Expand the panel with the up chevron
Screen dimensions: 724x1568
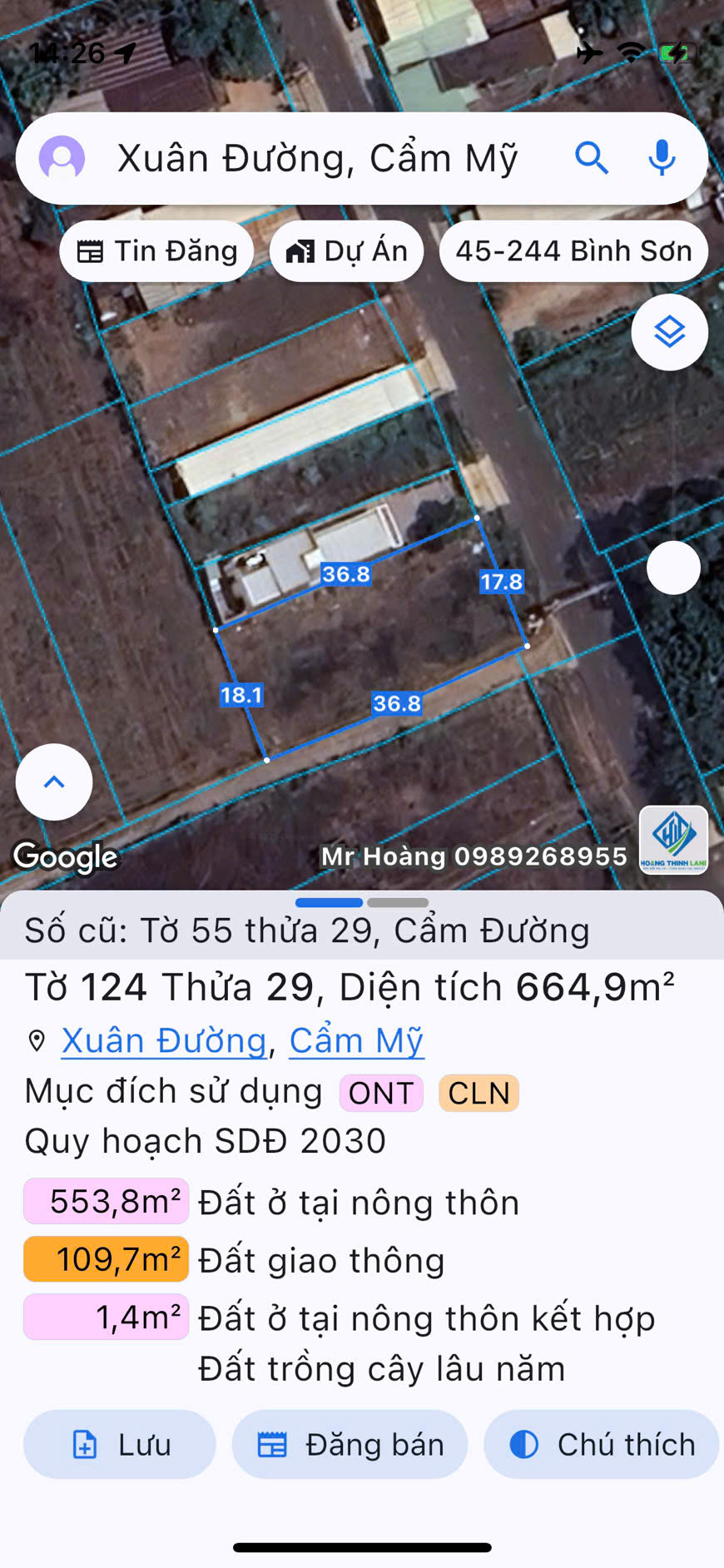[54, 782]
